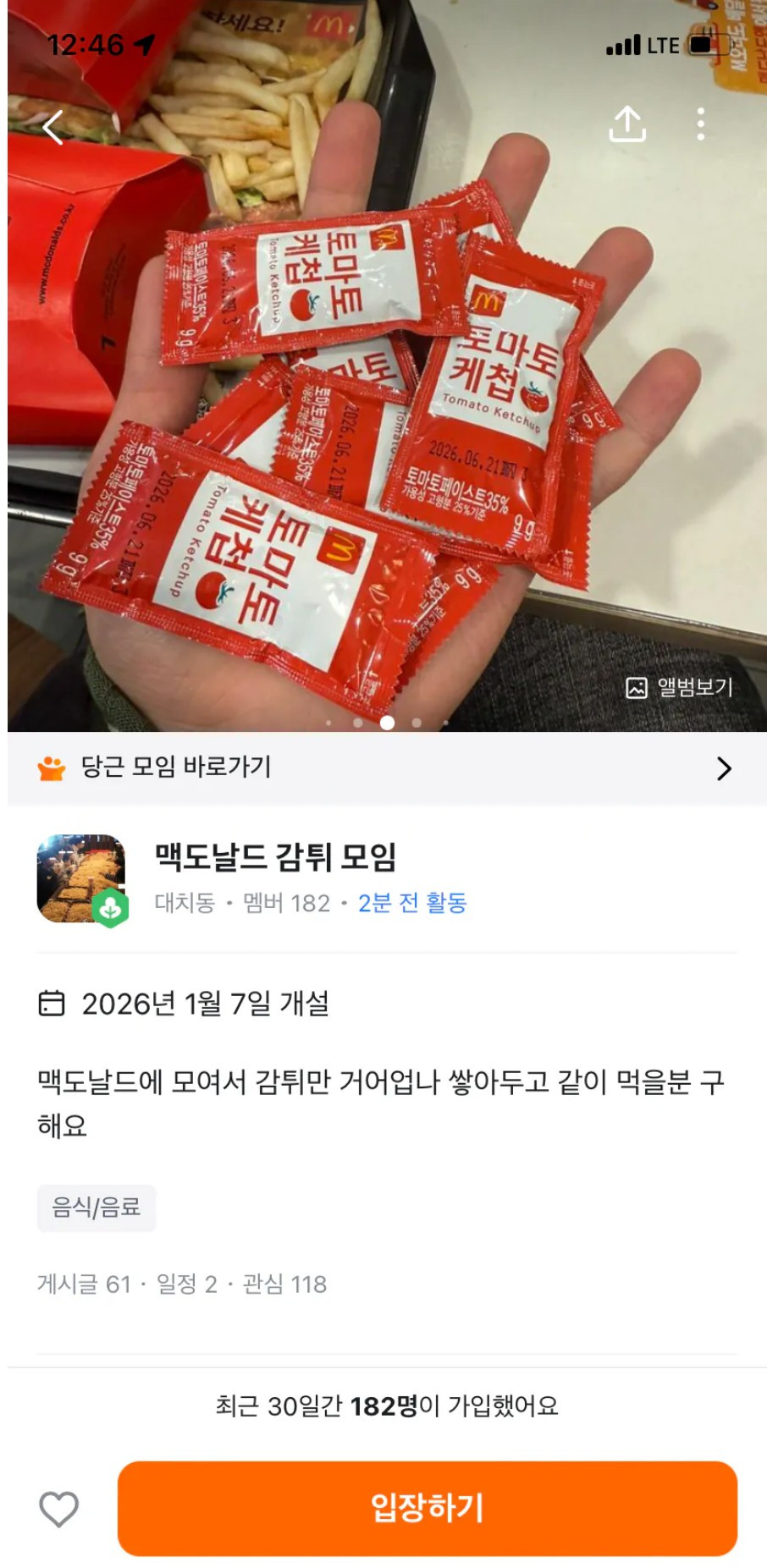Tap 앨범보기 to view the album
The height and width of the screenshot is (1568, 767).
pos(680,687)
